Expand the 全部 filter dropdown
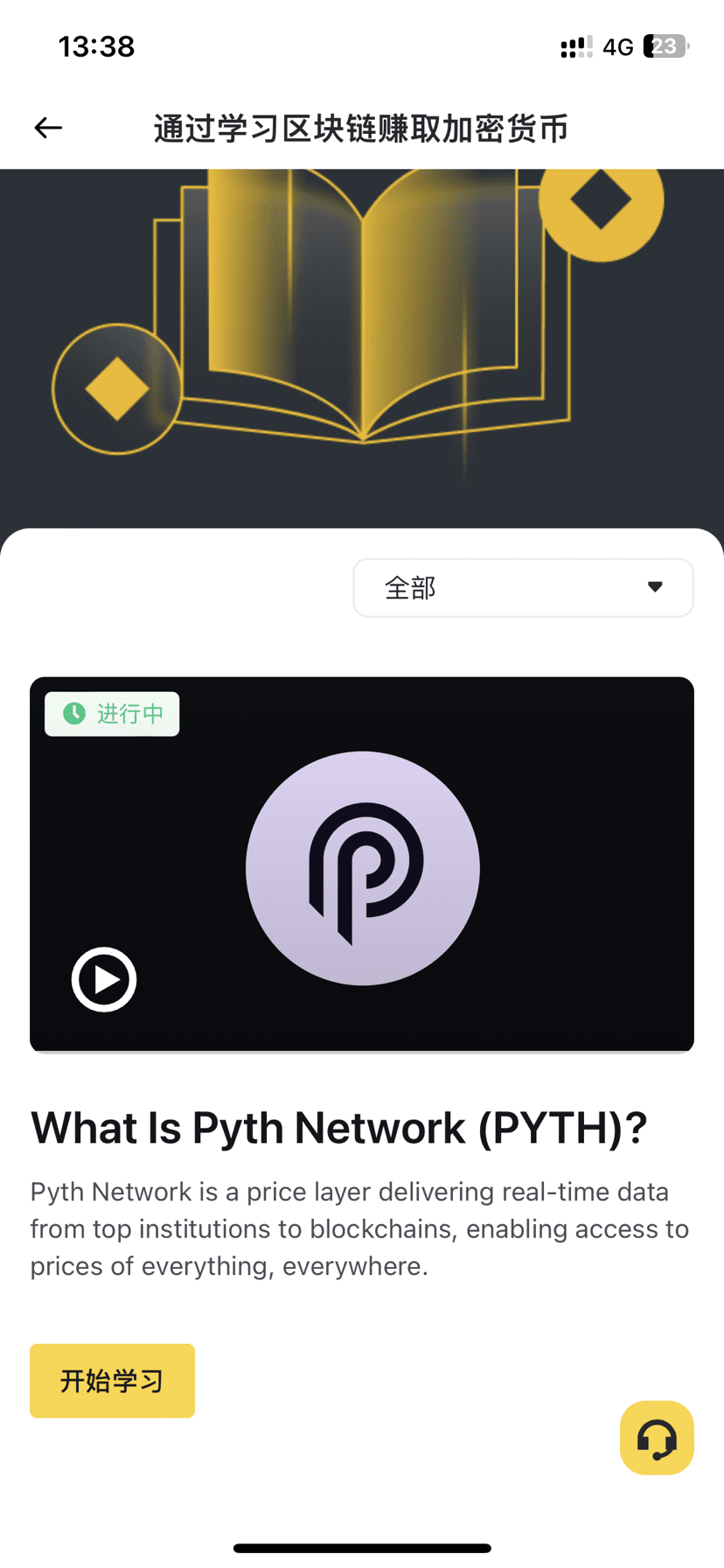The image size is (724, 1568). click(x=523, y=588)
